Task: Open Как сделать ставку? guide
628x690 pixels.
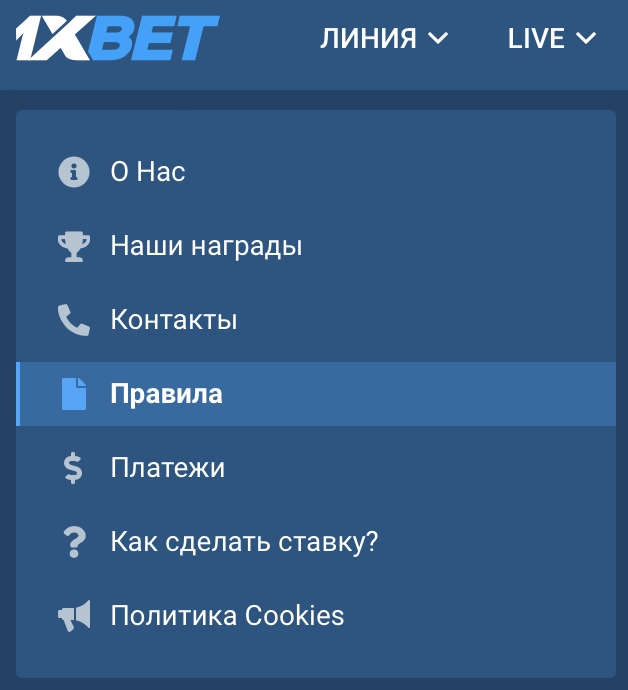Action: point(244,542)
